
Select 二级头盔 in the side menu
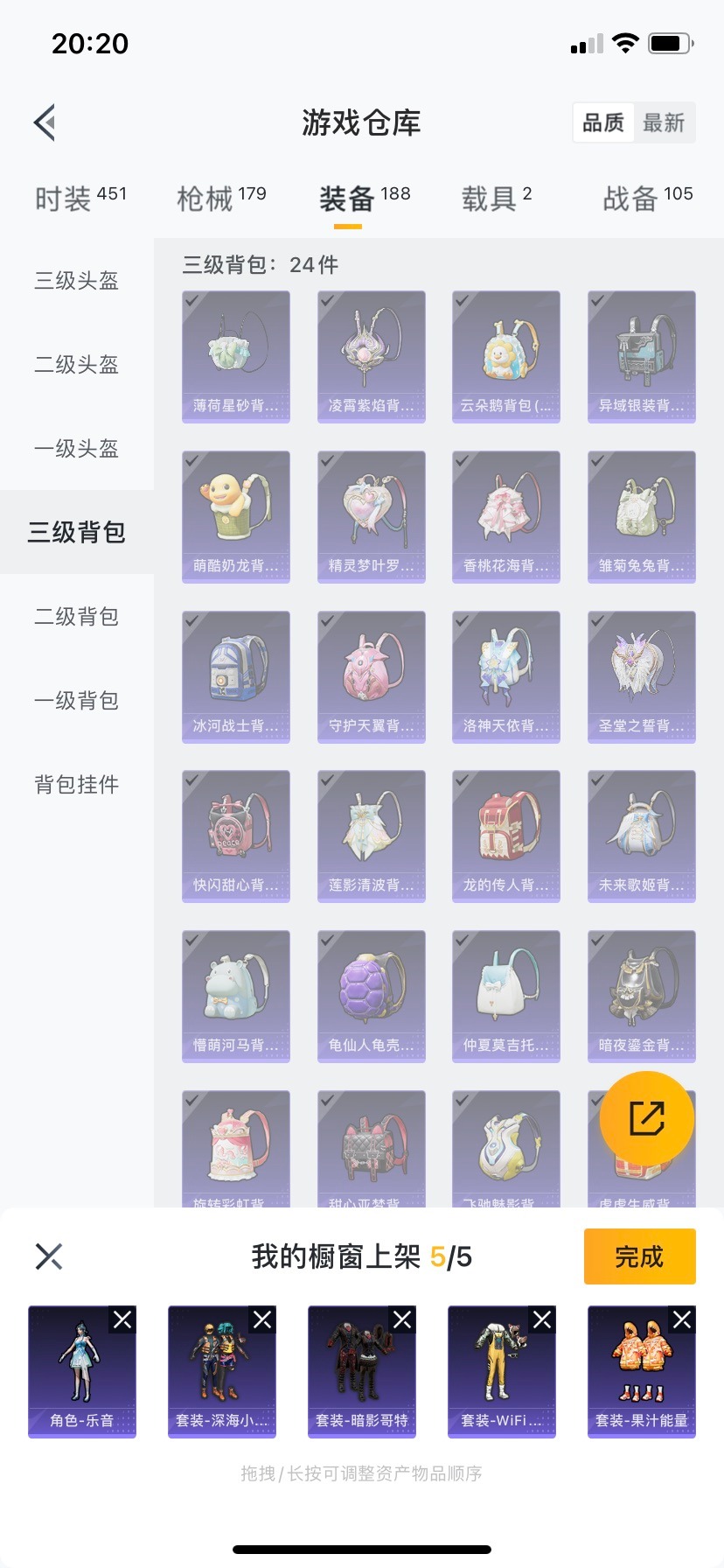pyautogui.click(x=76, y=365)
